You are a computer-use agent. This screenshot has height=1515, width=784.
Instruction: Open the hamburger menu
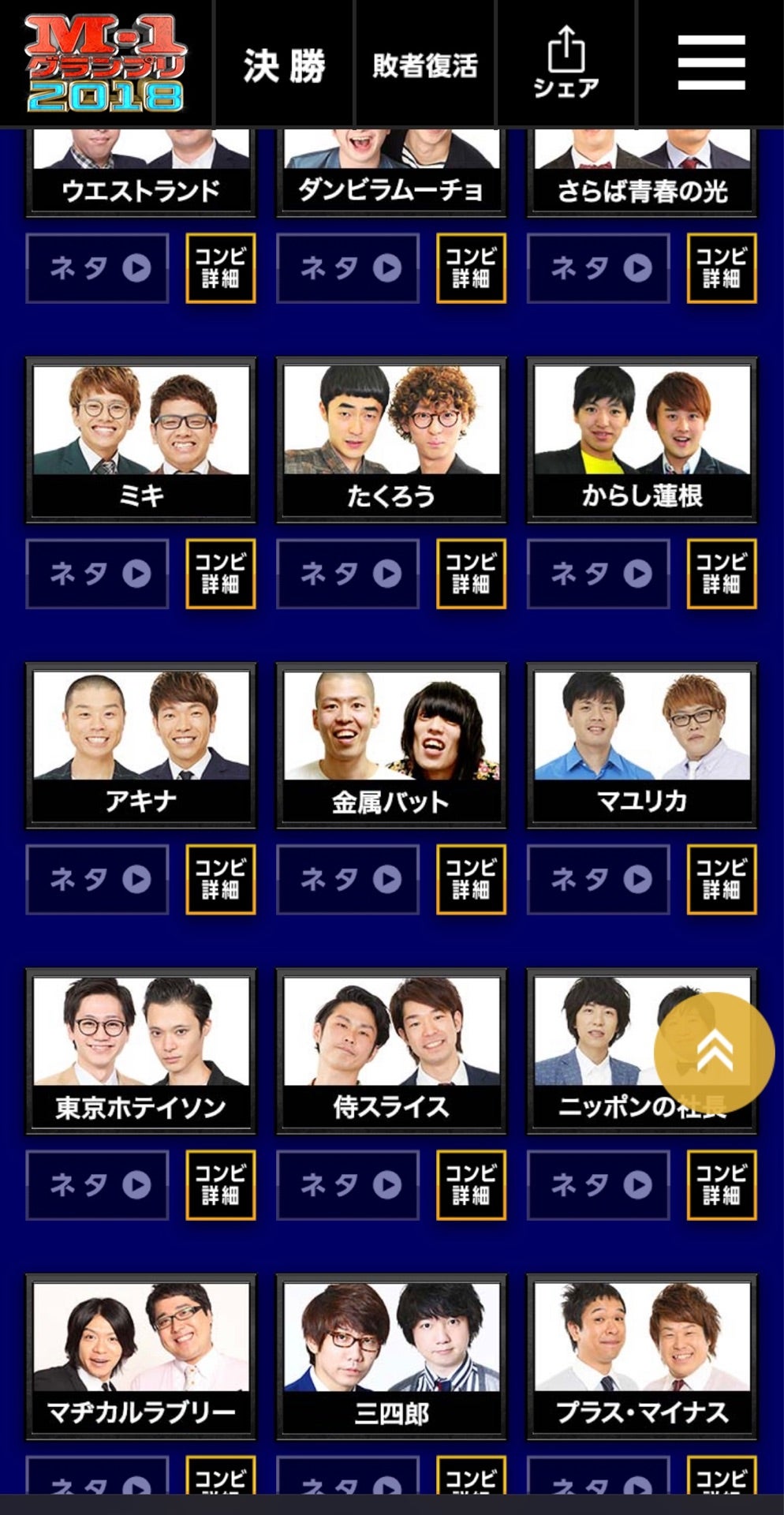(x=711, y=63)
